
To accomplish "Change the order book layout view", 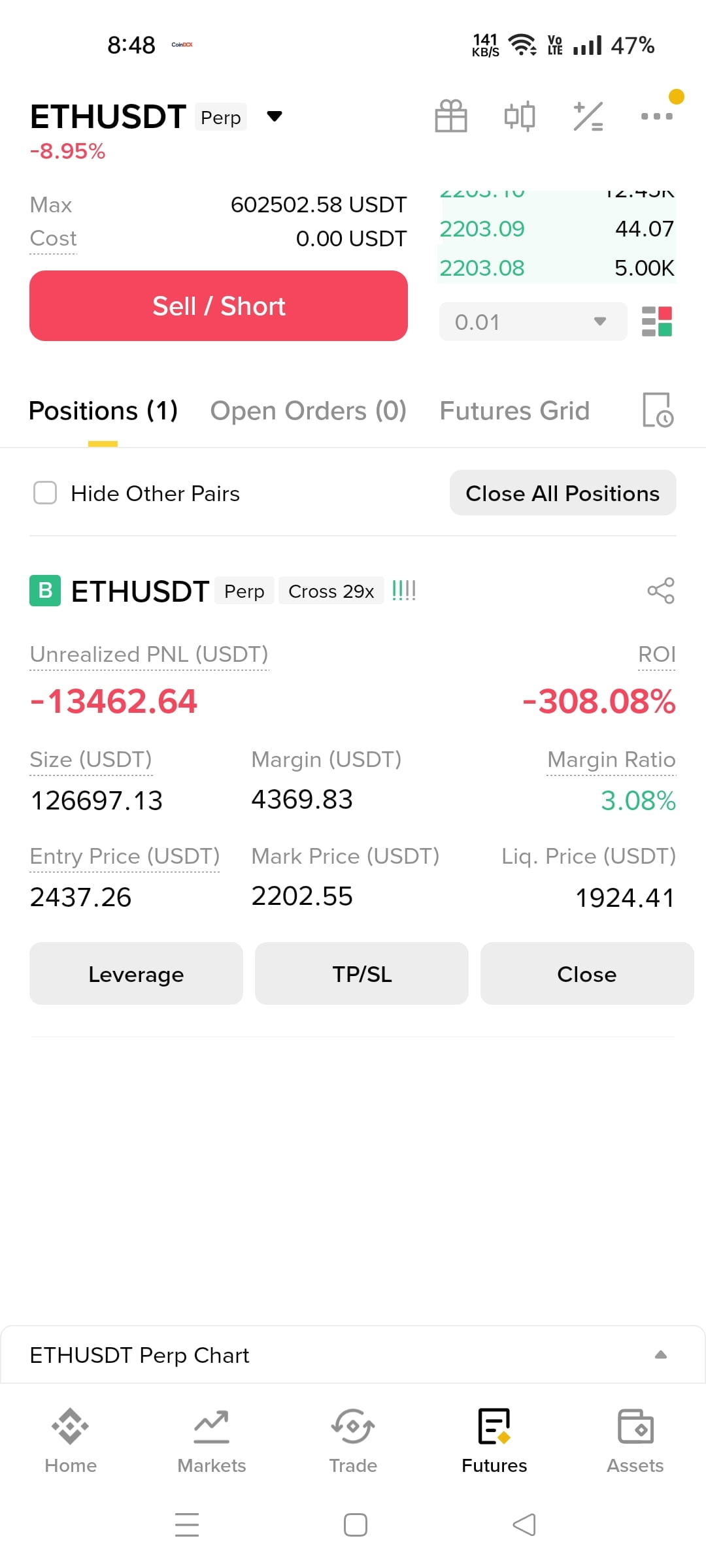I will 657,321.
